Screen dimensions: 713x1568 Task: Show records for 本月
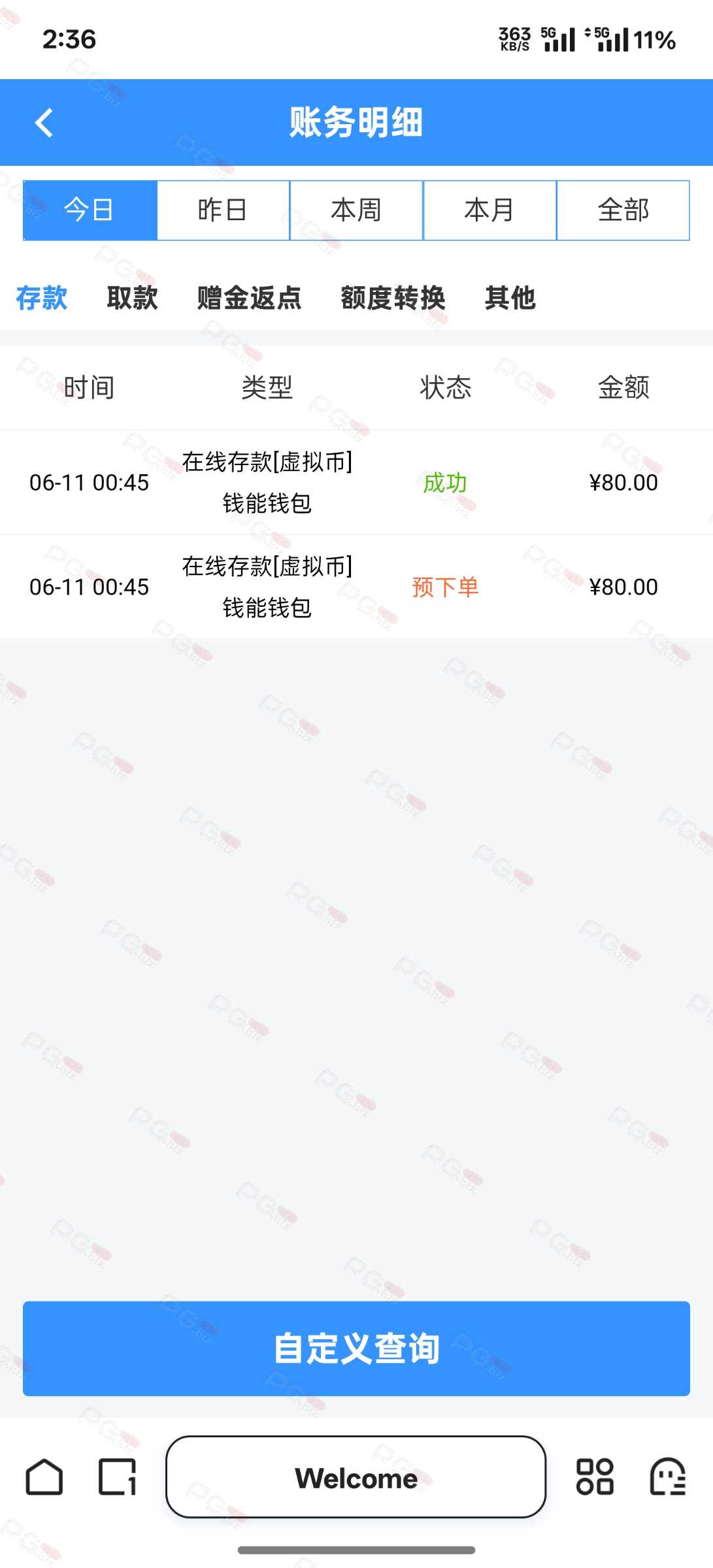click(x=489, y=210)
